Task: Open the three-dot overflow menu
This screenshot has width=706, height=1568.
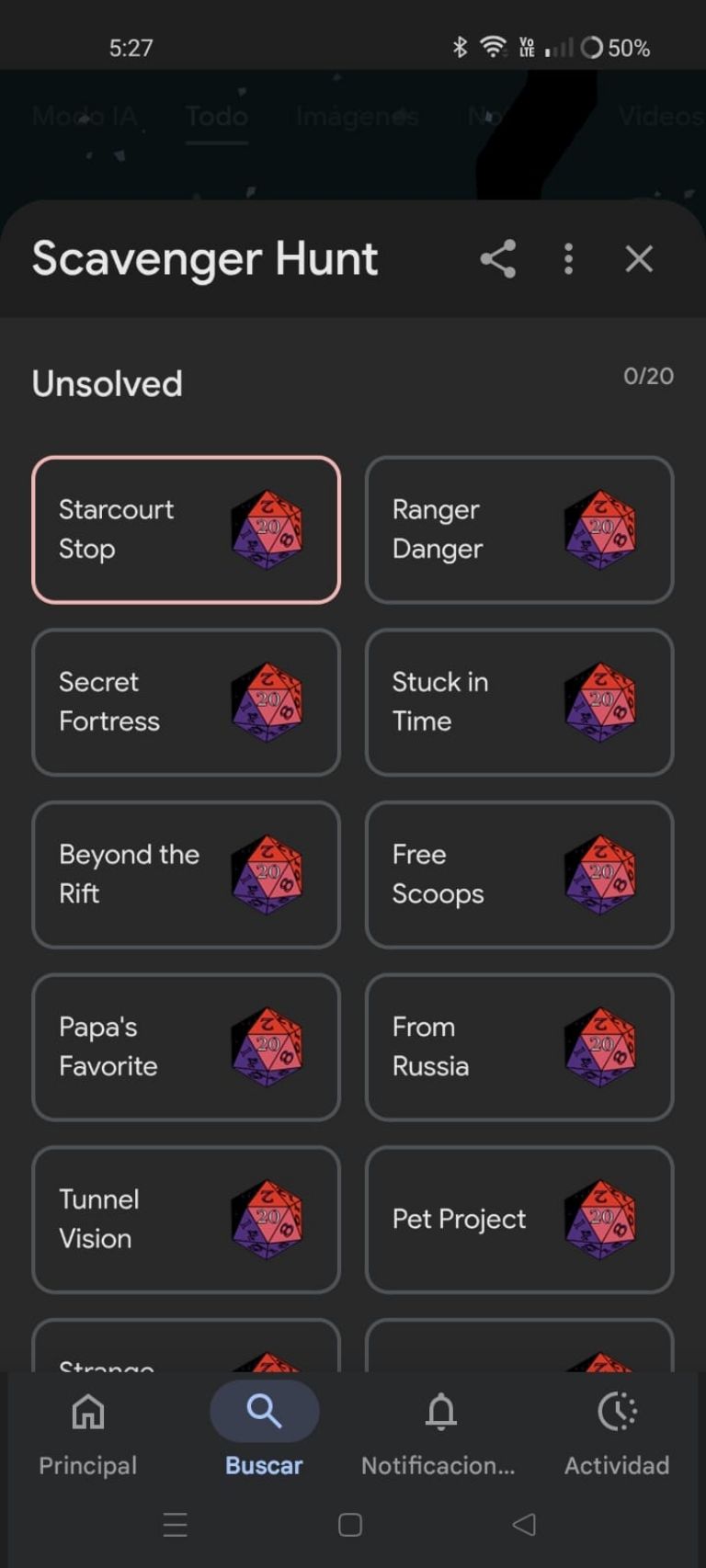Action: click(568, 259)
